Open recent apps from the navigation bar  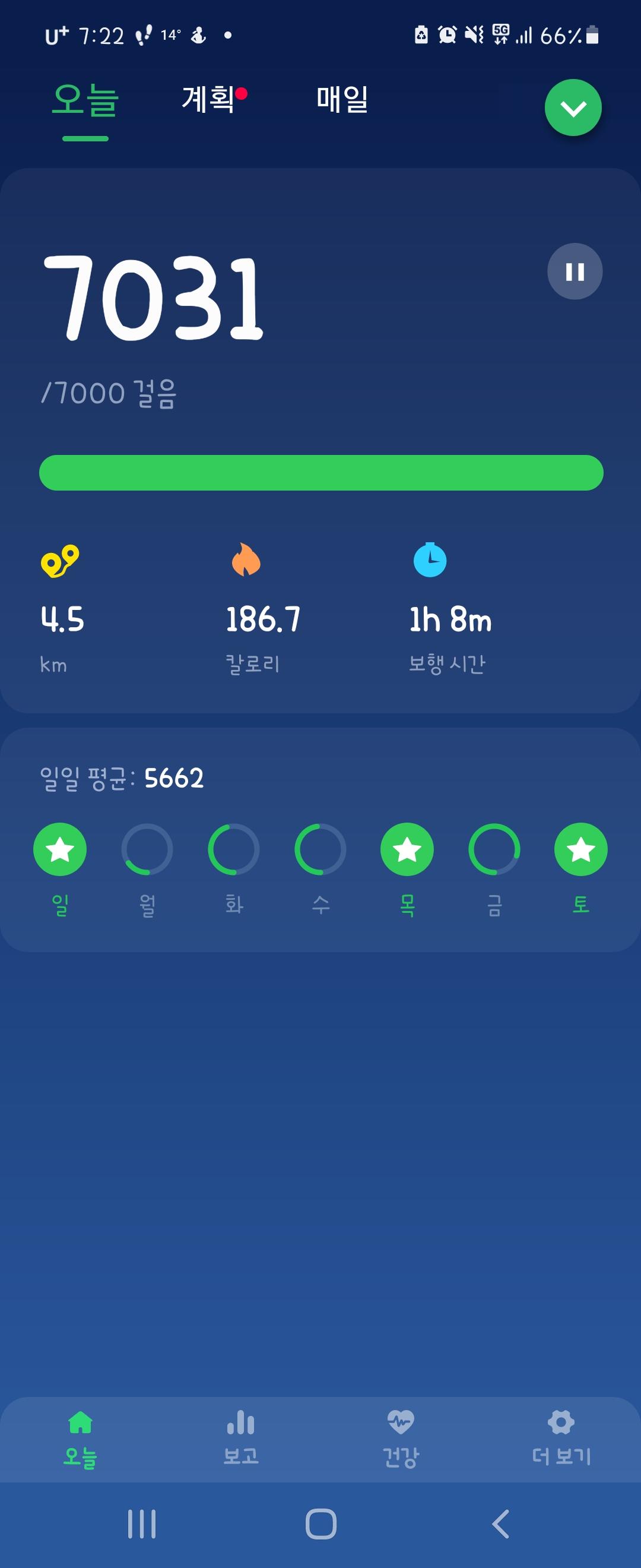[x=142, y=1523]
